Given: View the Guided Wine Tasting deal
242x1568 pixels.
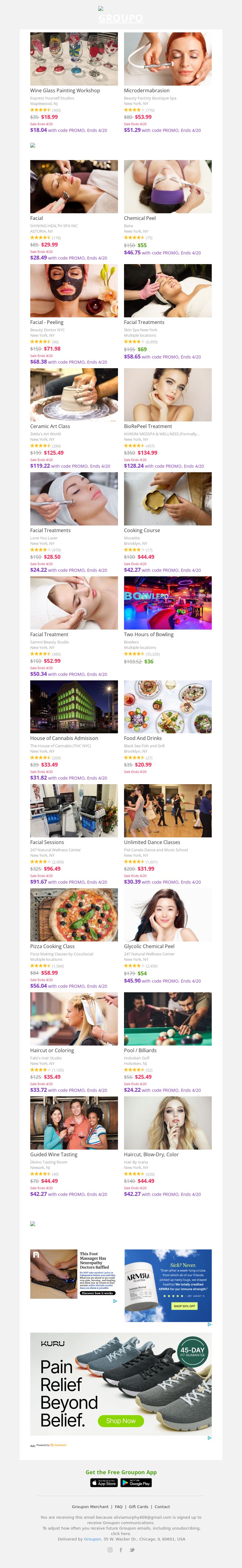Looking at the screenshot, I should (74, 1123).
